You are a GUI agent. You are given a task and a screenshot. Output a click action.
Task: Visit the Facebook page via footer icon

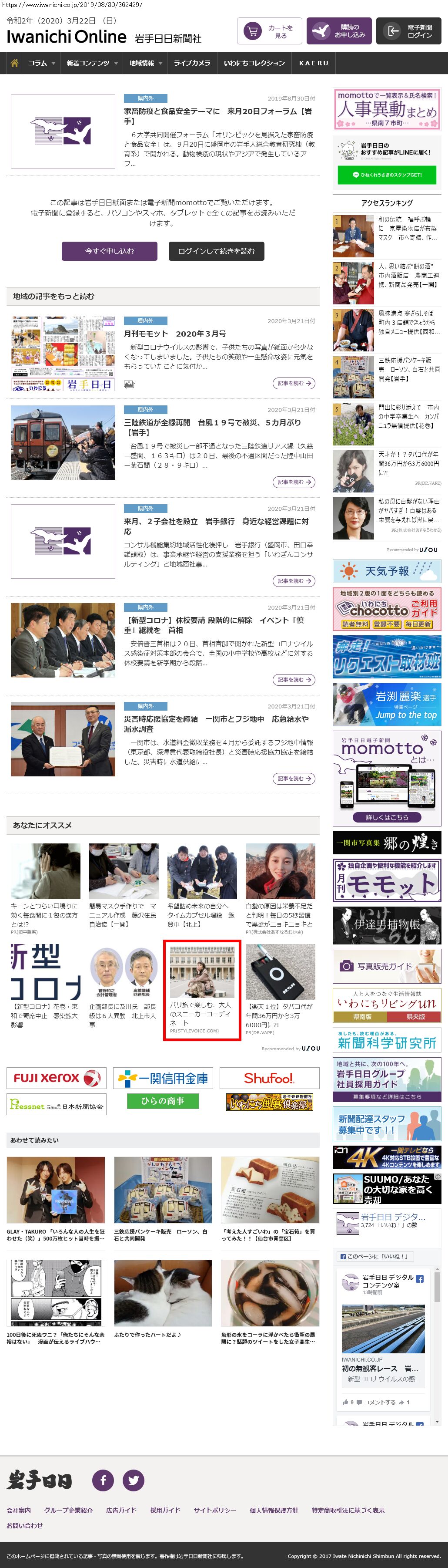tap(103, 1480)
